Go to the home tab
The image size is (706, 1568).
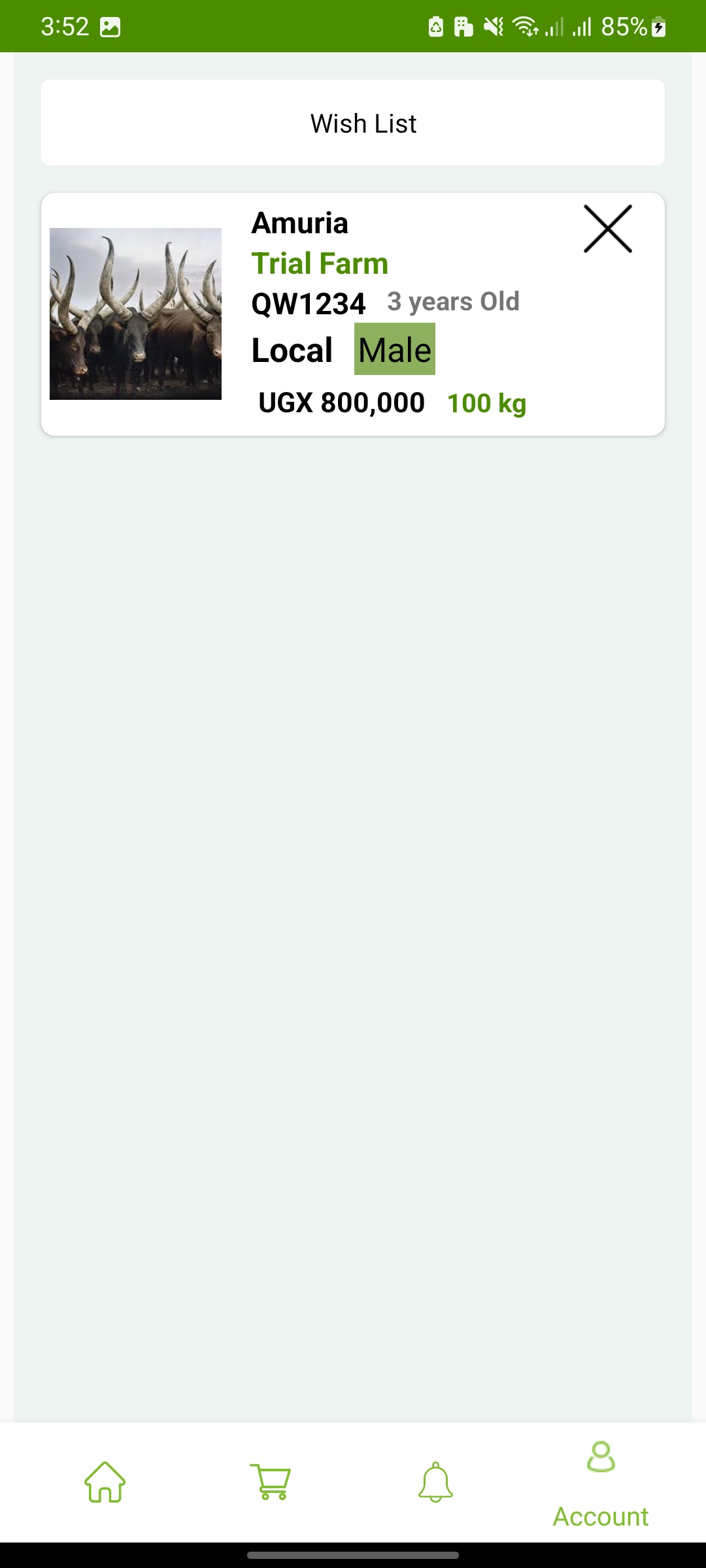tap(105, 1482)
